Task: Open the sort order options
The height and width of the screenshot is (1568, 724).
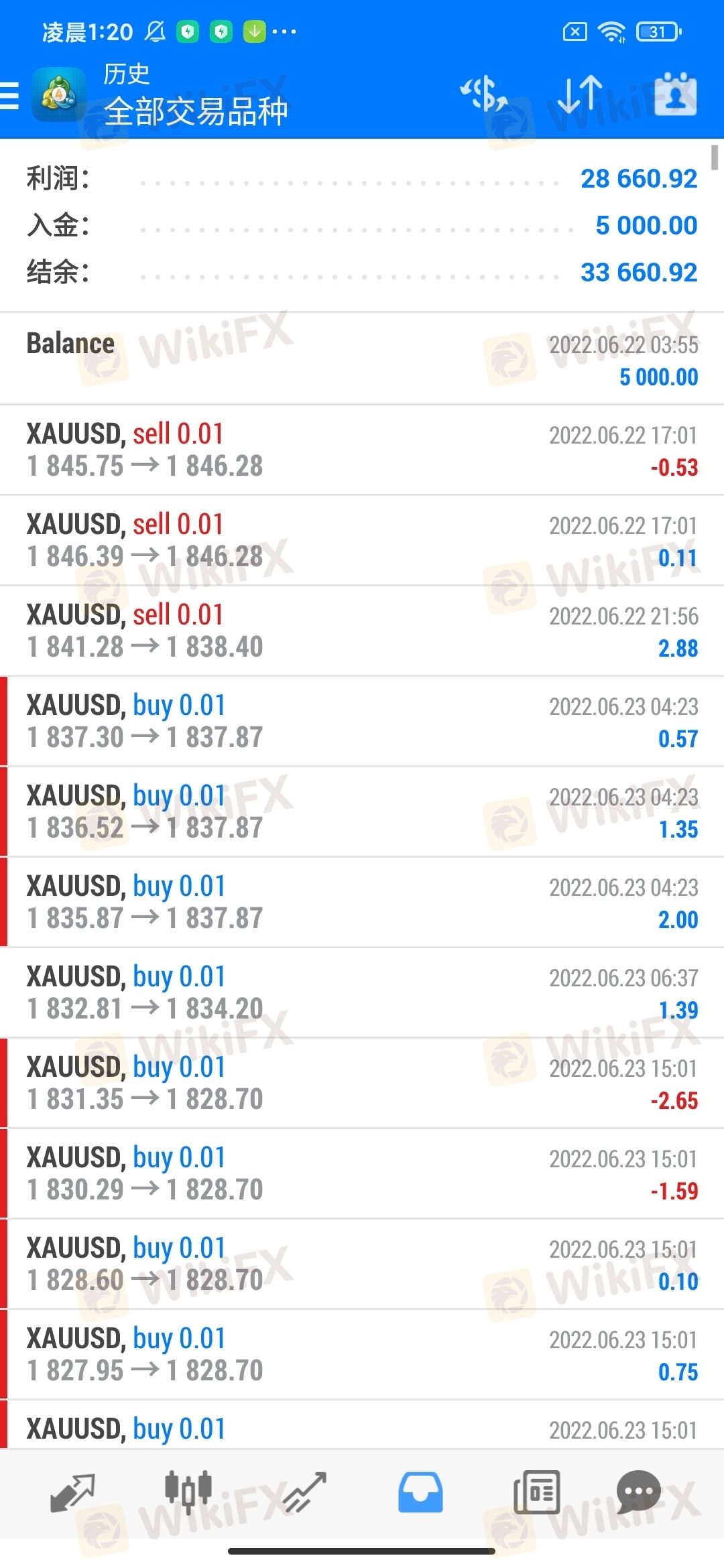Action: click(580, 94)
